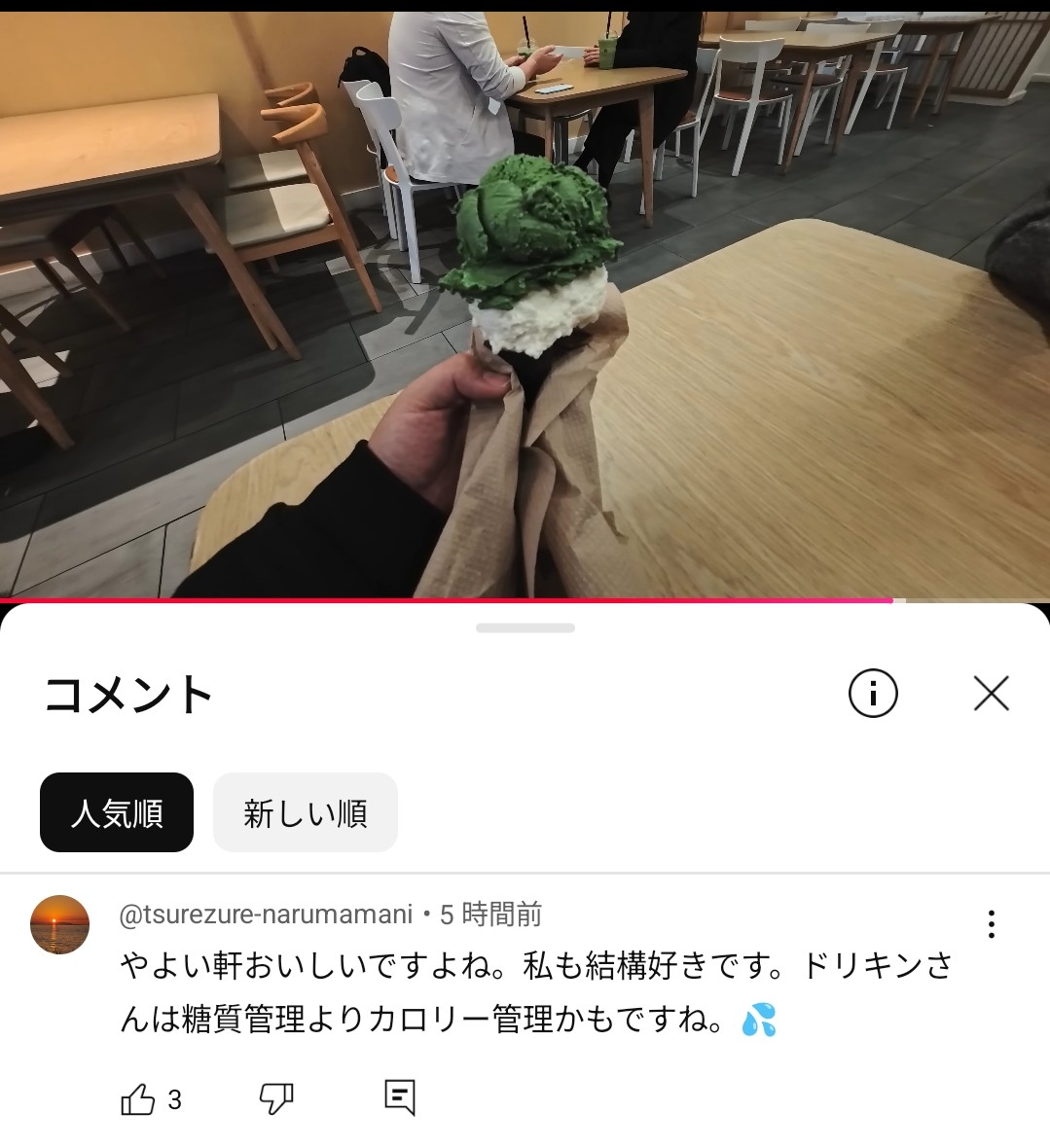Open the sunset profile avatar of tsurezure-narumamani

coord(60,924)
